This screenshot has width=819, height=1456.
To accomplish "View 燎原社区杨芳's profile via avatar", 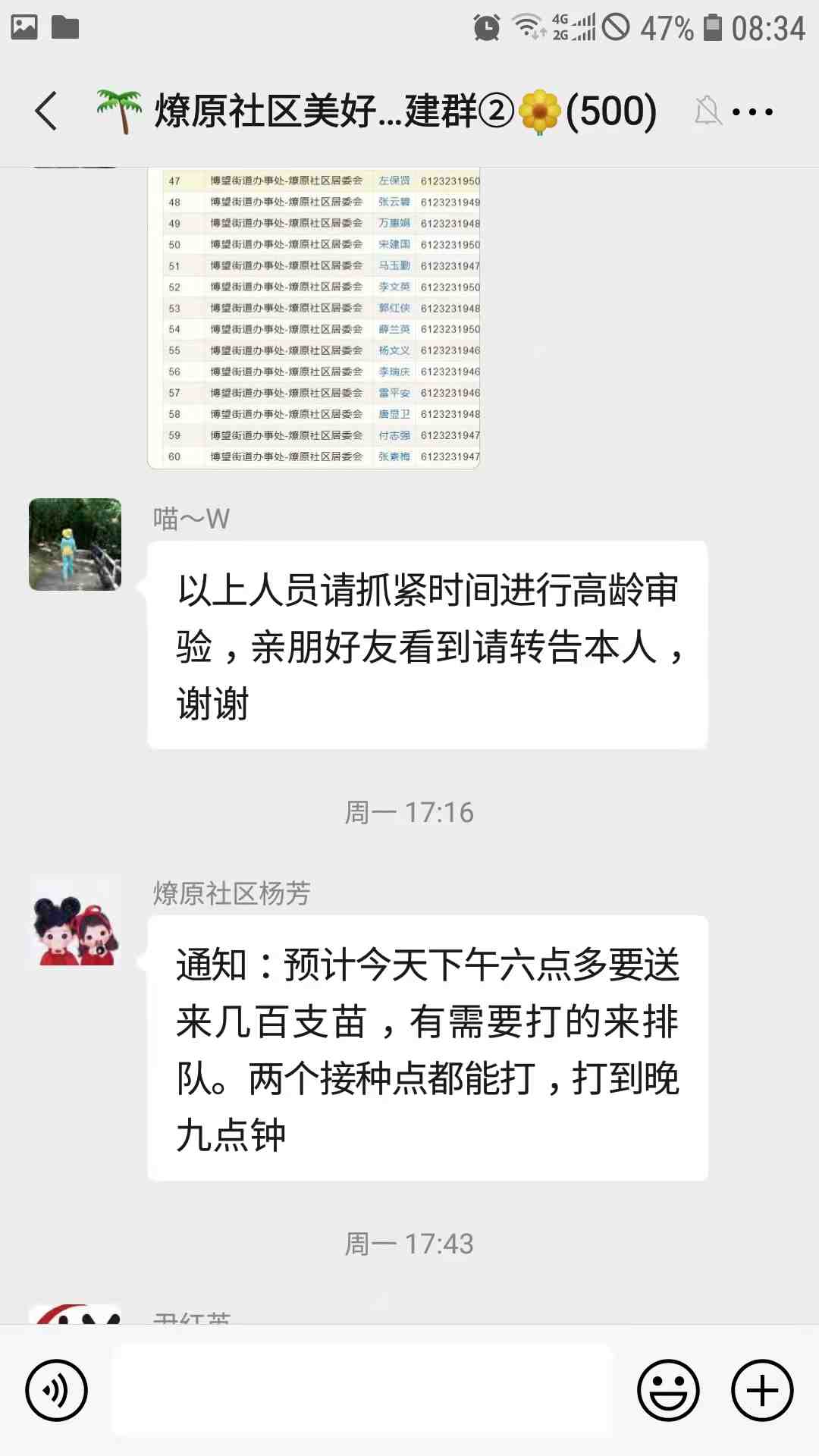I will point(75,921).
